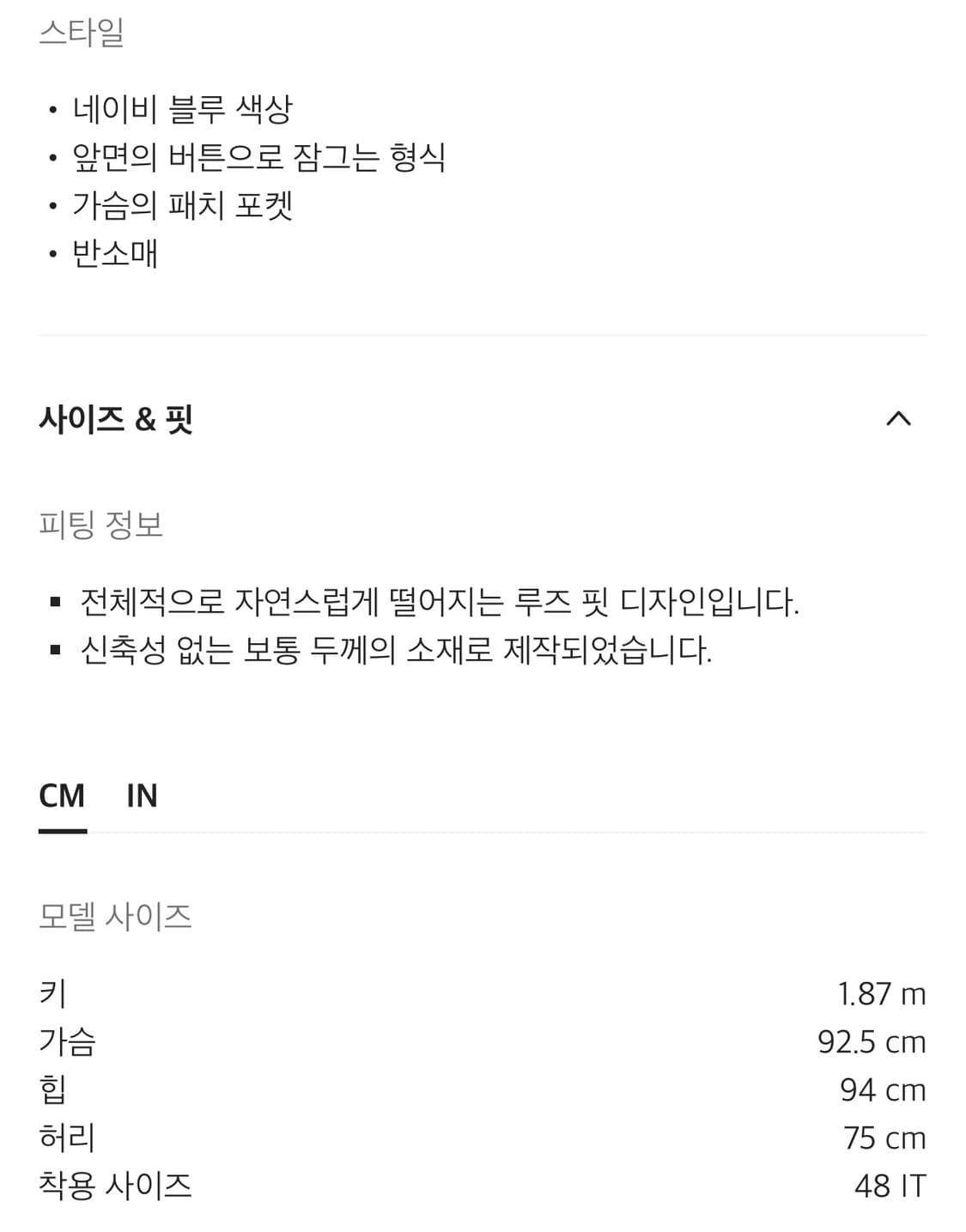966x1232 pixels.
Task: Select the worn size 48 IT
Action: point(890,1186)
